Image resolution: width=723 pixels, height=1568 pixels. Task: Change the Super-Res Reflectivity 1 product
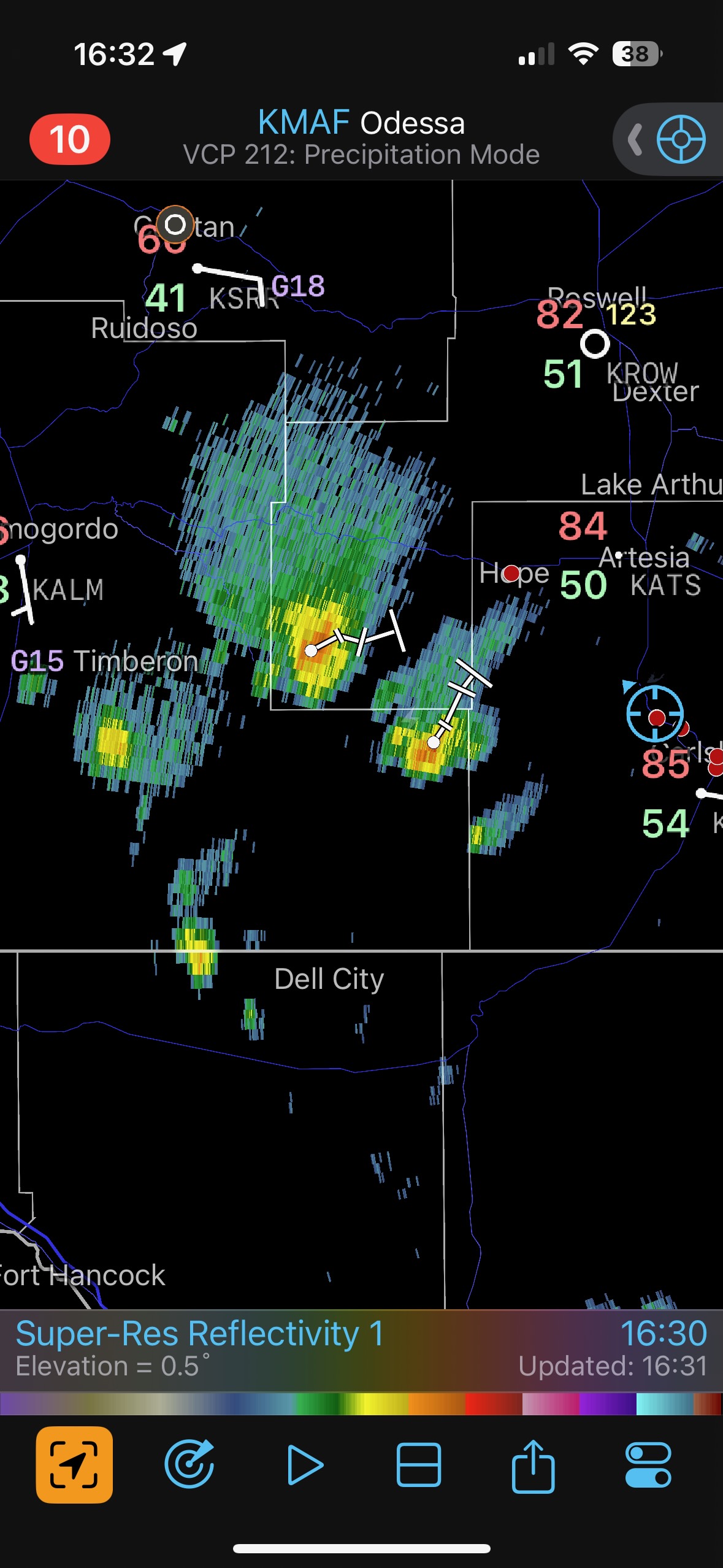[x=200, y=1334]
